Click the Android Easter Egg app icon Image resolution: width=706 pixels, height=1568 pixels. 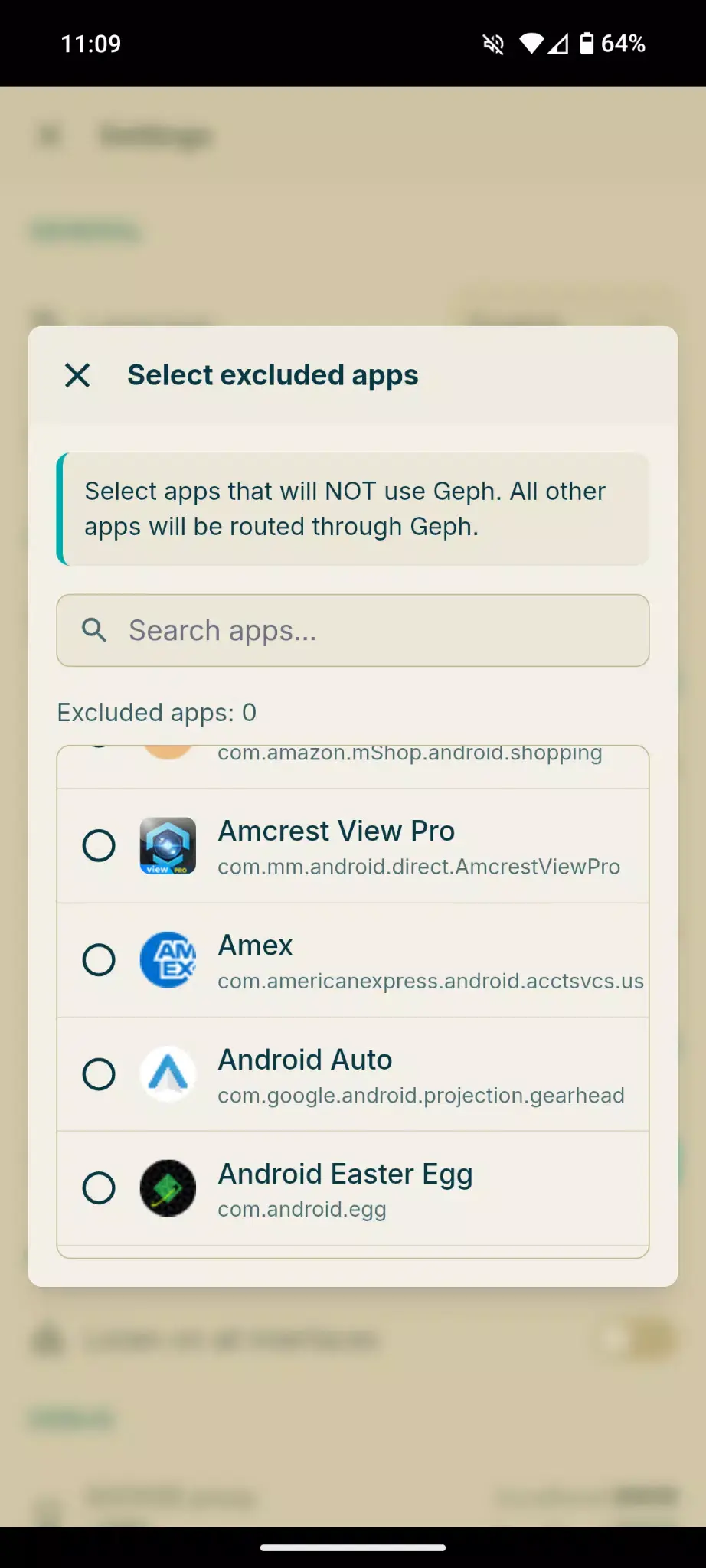coord(167,1188)
